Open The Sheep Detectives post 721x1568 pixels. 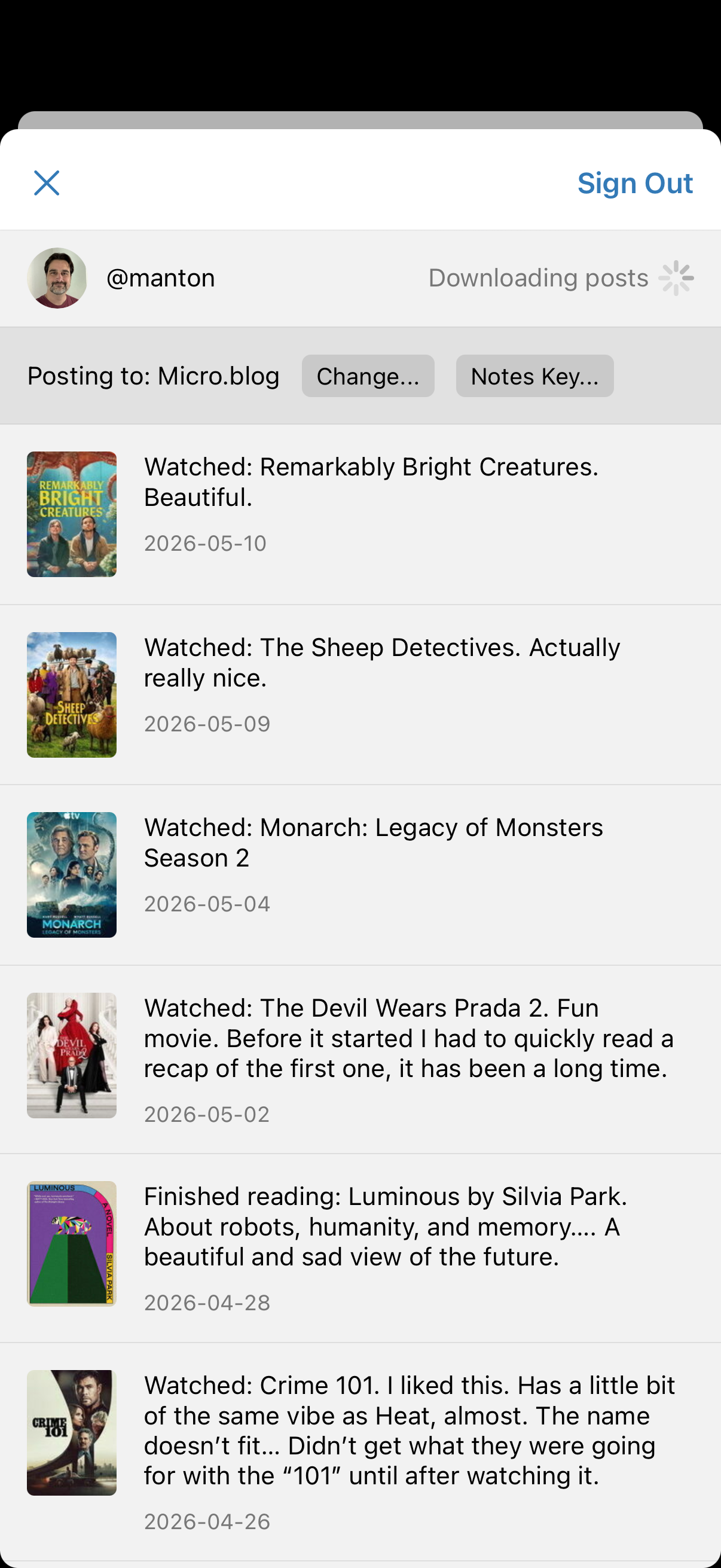[x=360, y=694]
